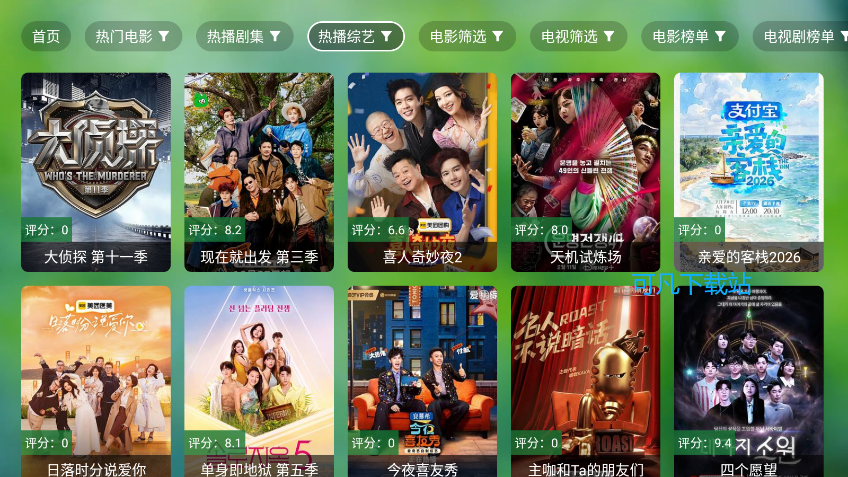
Task: Open 四个愿望 show card
Action: [x=748, y=381]
